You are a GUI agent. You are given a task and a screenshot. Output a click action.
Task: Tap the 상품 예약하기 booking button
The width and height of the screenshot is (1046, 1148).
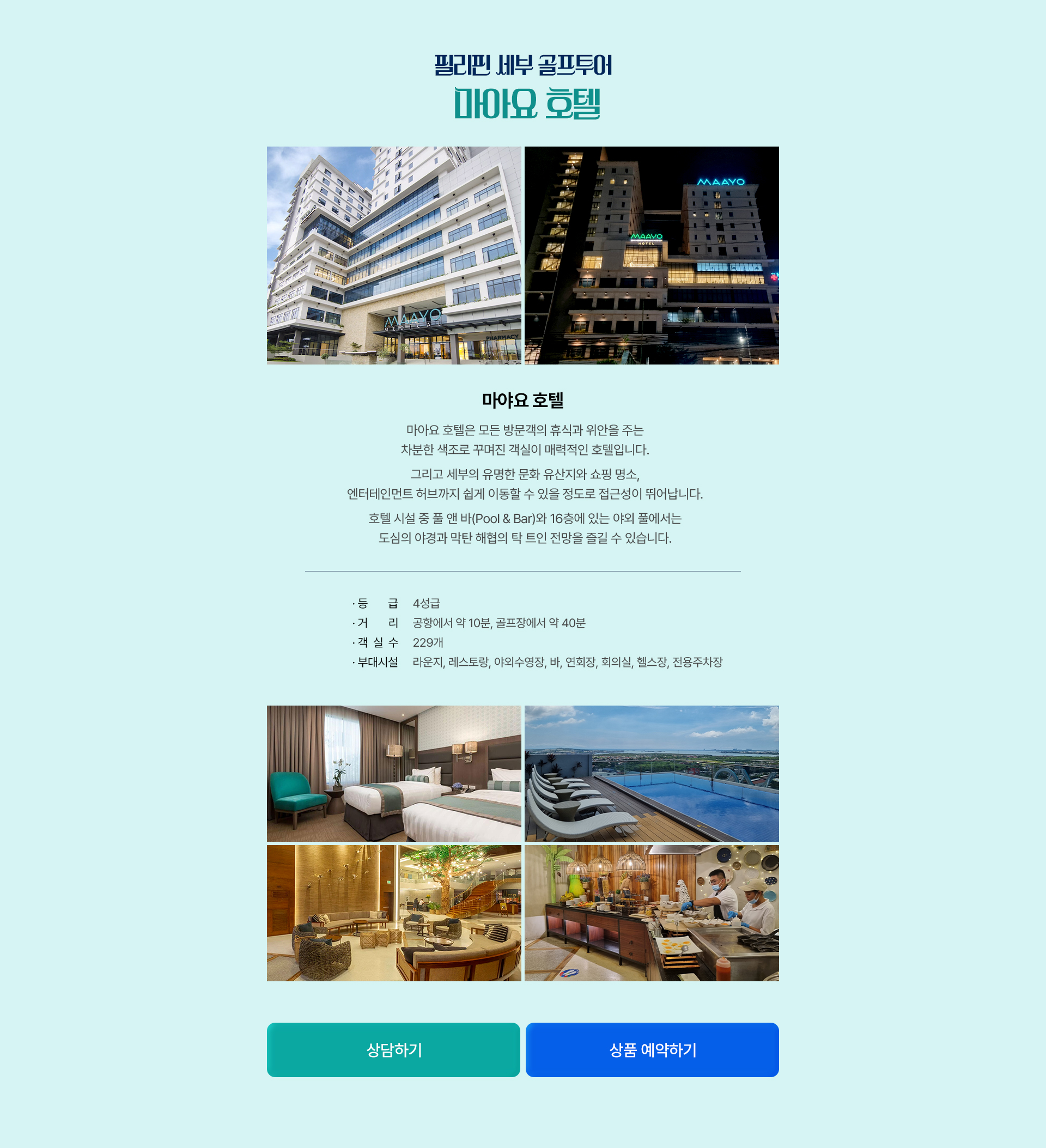coord(652,1049)
